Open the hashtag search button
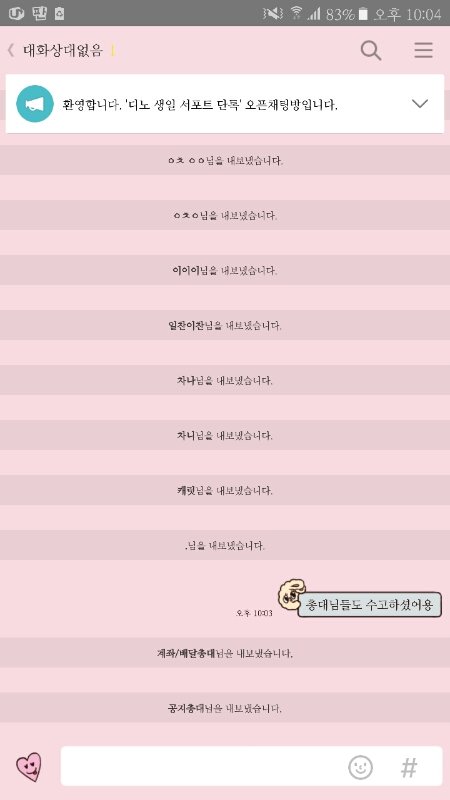The image size is (450, 800). 409,767
